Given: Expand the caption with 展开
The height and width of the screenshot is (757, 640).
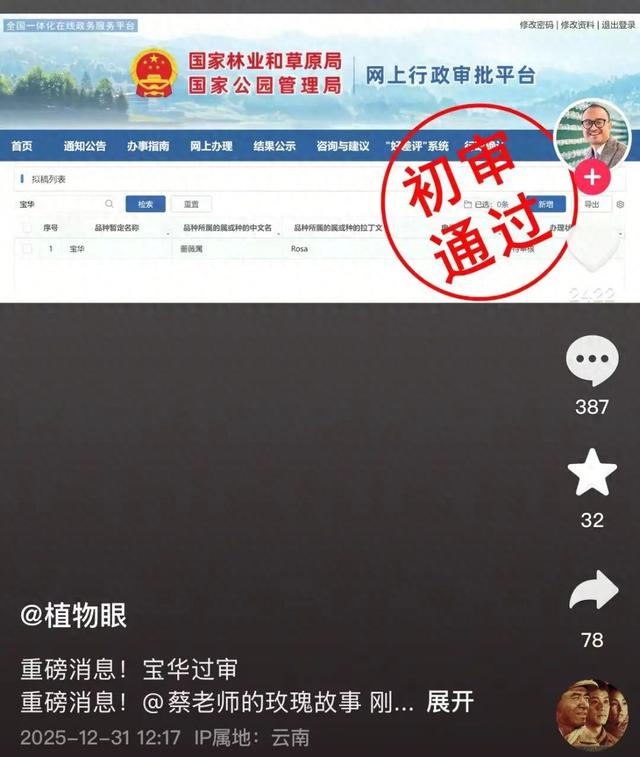Looking at the screenshot, I should coord(450,702).
